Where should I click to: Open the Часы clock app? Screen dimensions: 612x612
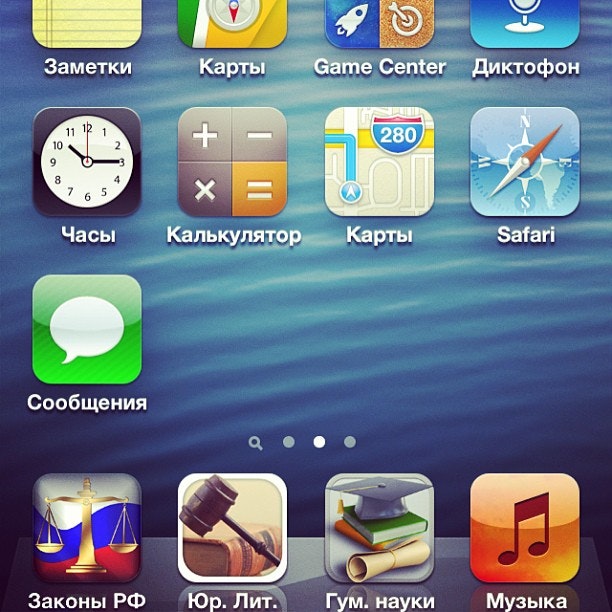pos(87,162)
